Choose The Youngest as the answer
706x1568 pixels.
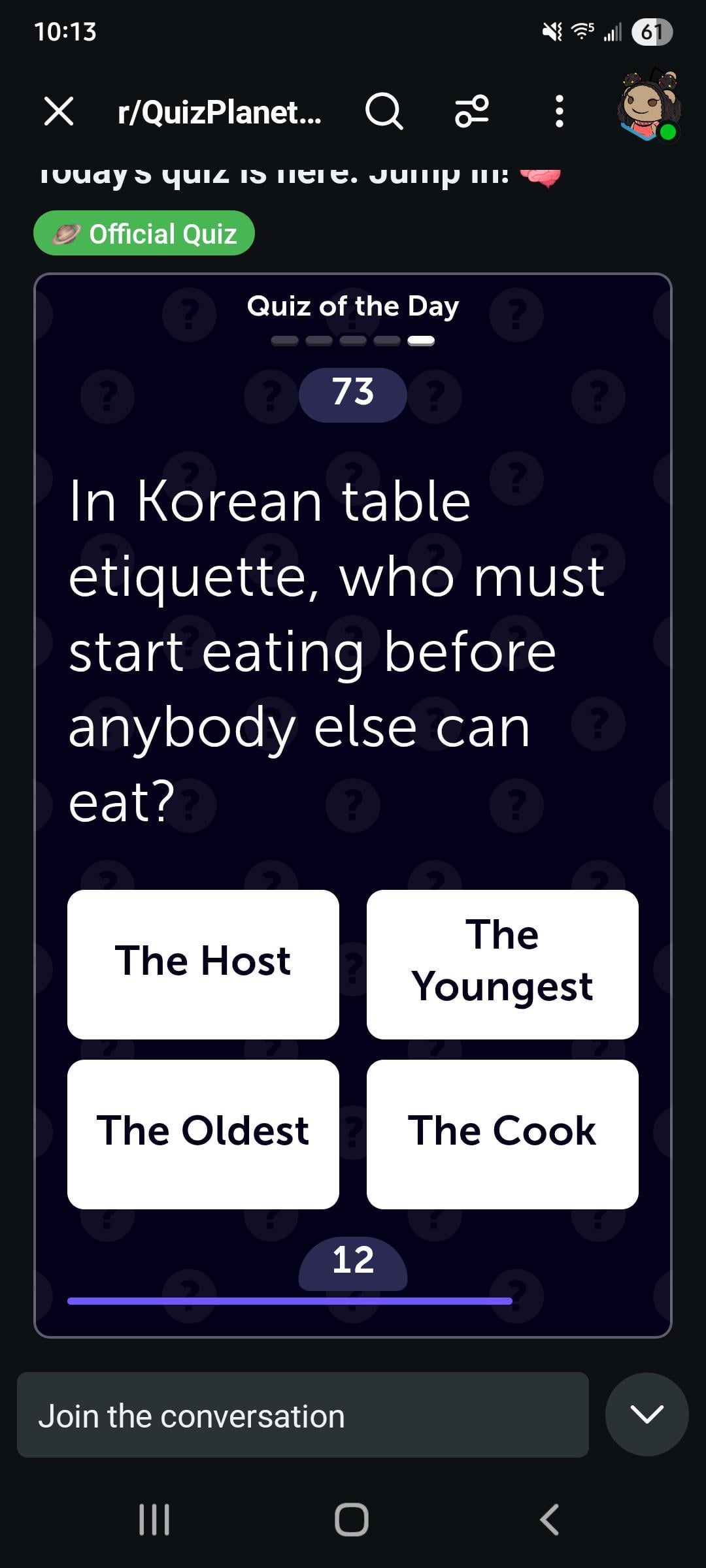[x=502, y=964]
